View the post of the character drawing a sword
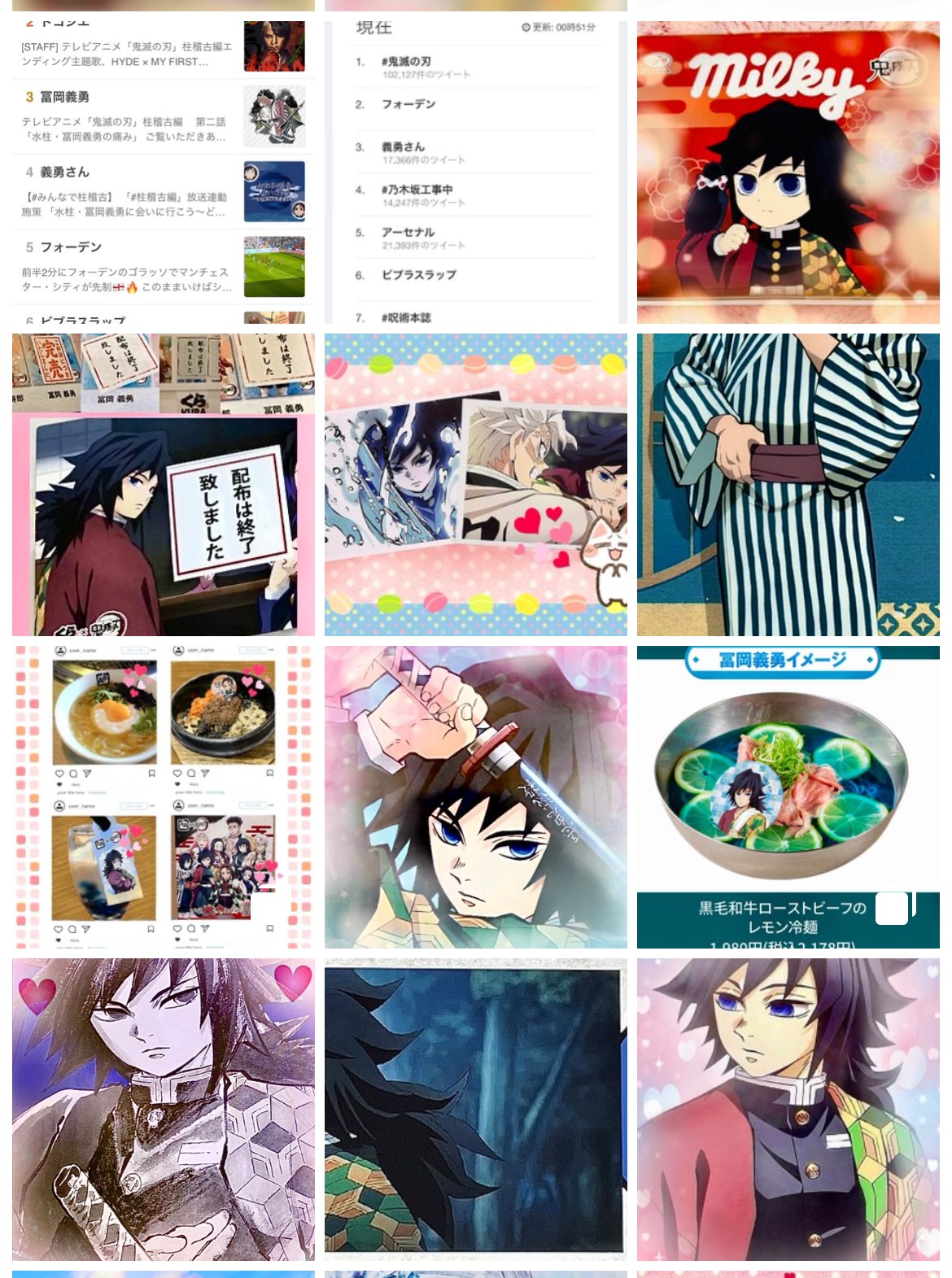The width and height of the screenshot is (952, 1278). point(475,796)
